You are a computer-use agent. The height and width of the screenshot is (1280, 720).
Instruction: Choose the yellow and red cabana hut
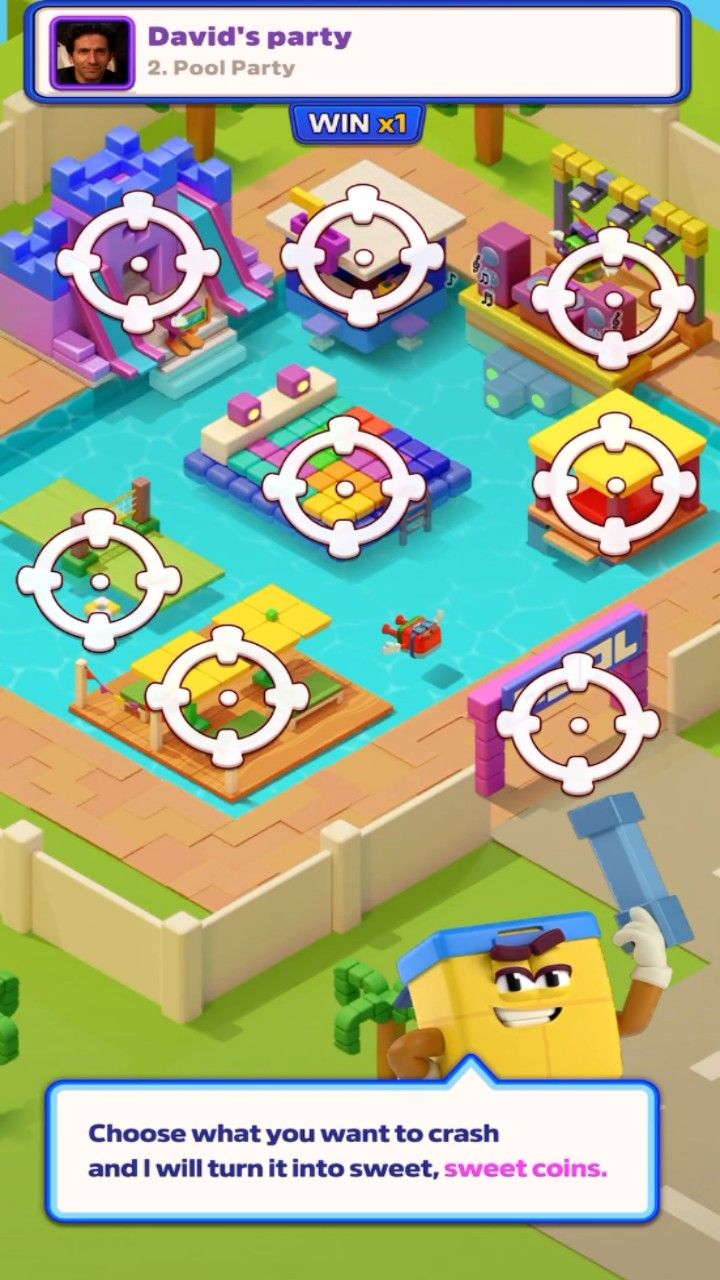(x=614, y=485)
